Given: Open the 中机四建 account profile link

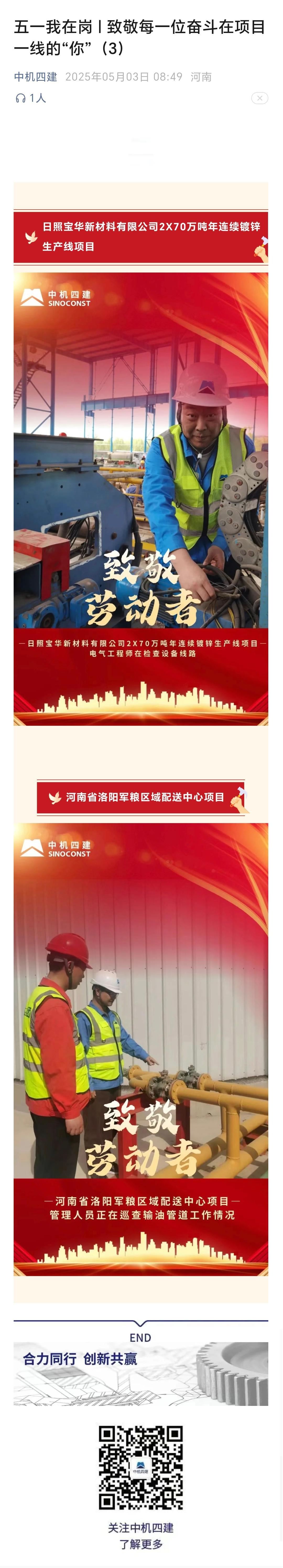Looking at the screenshot, I should pos(35,77).
